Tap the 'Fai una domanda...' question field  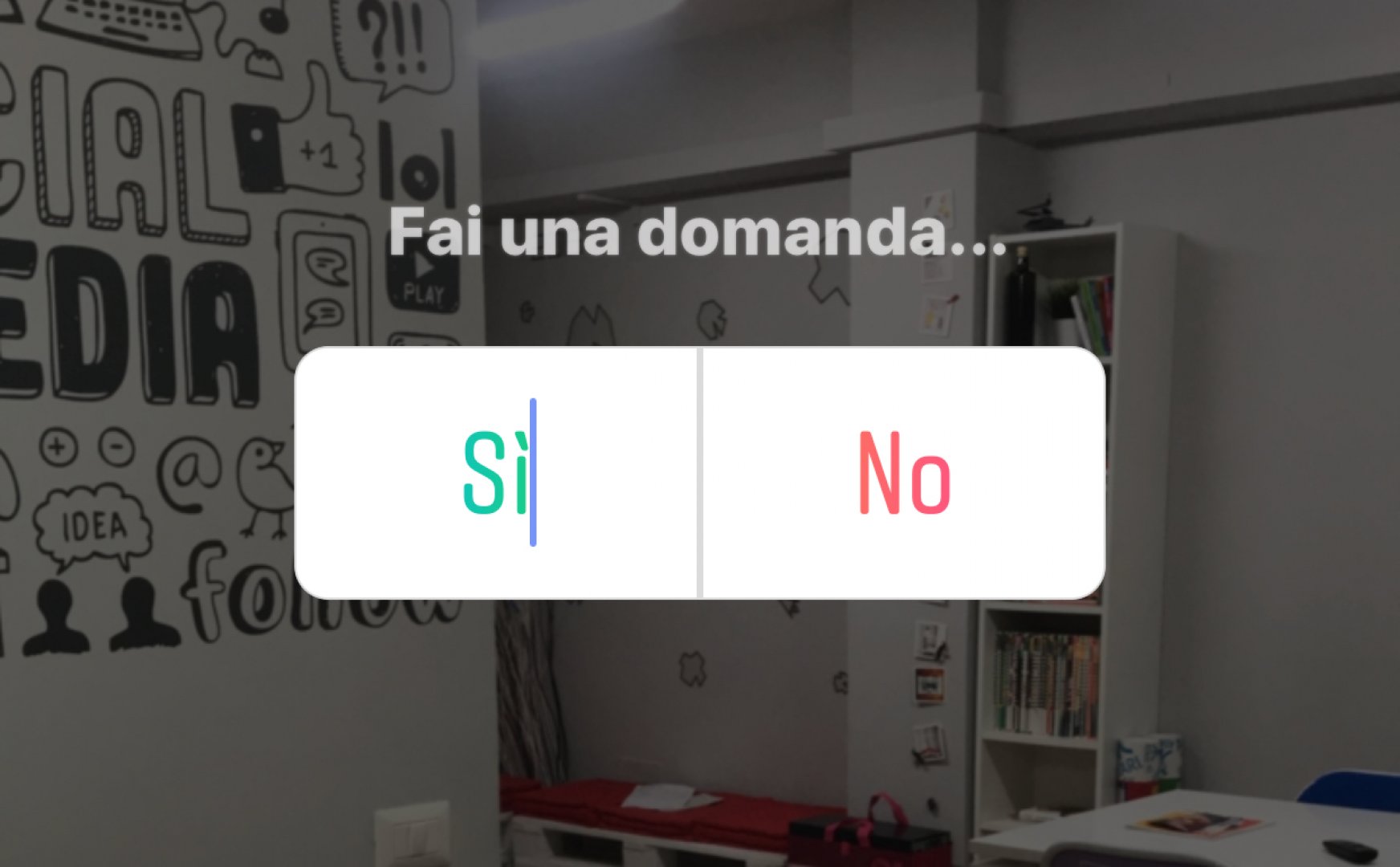click(x=697, y=233)
